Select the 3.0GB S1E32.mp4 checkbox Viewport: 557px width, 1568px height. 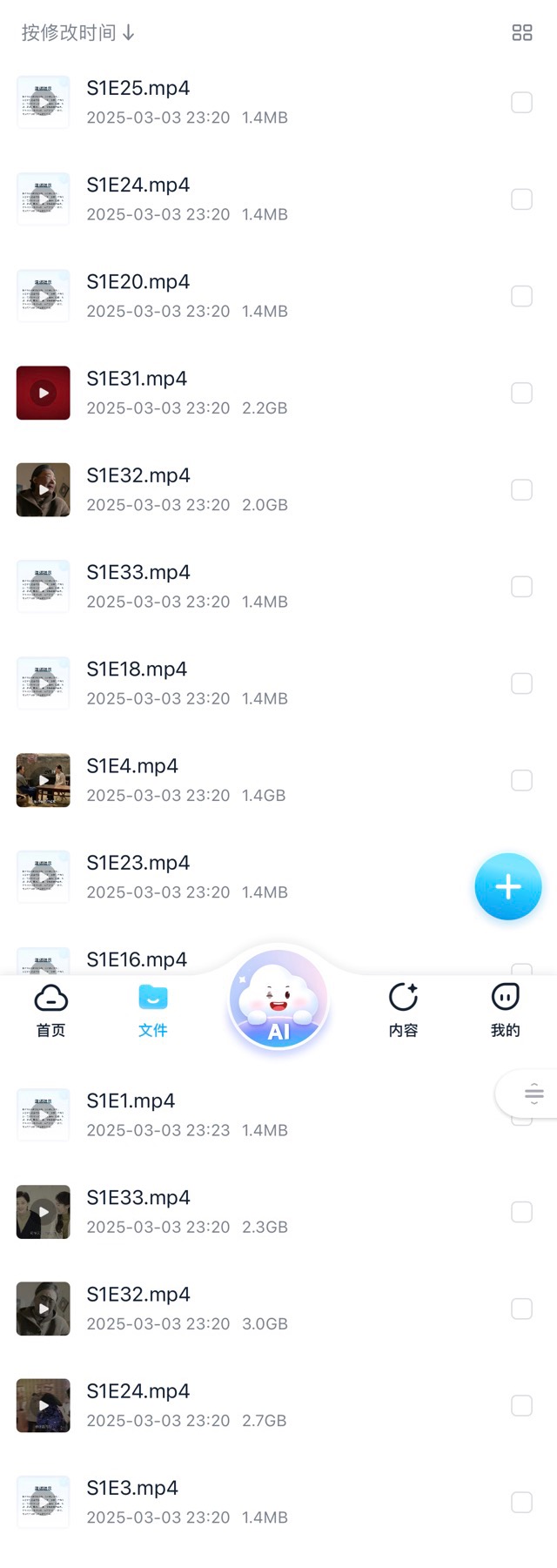[521, 1309]
